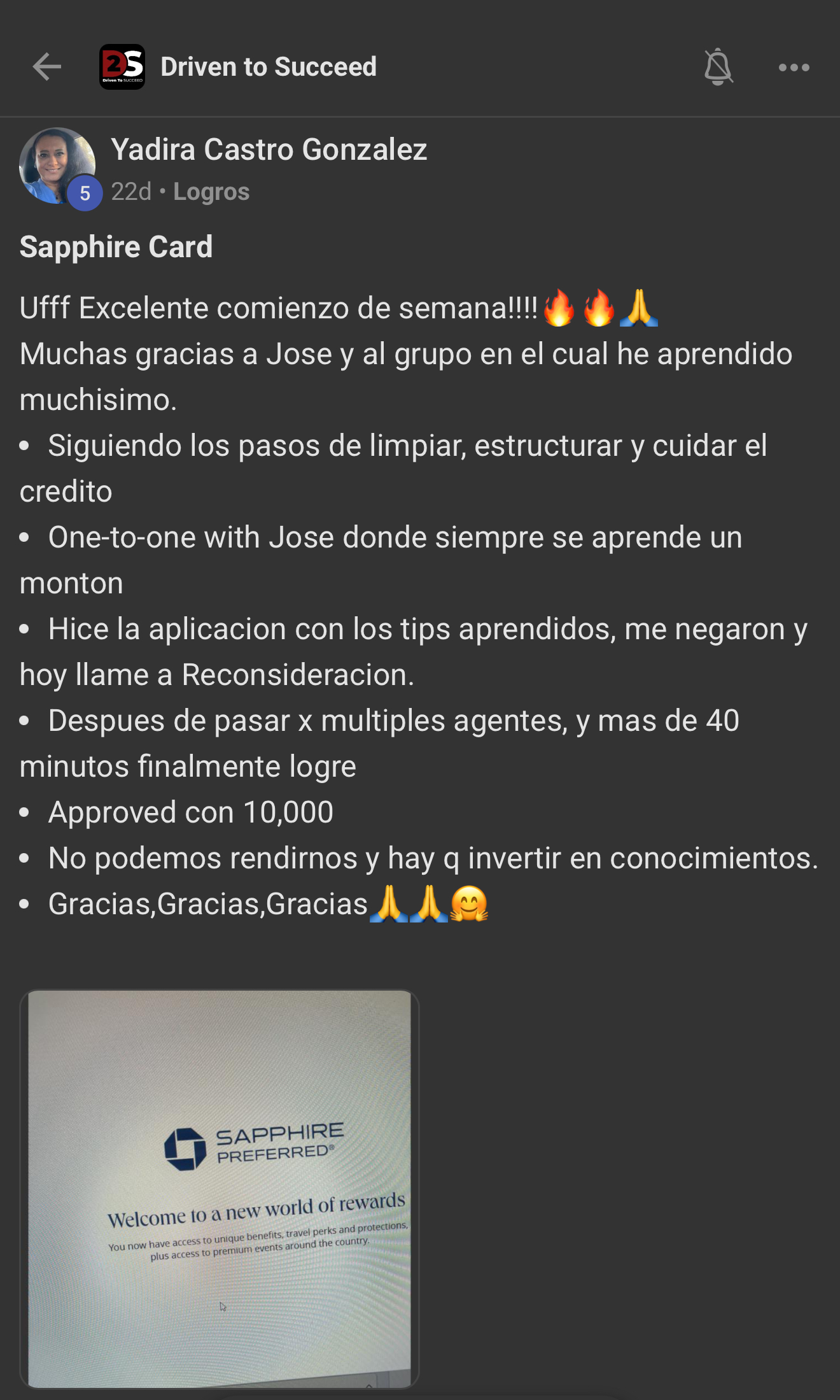Viewport: 840px width, 1400px height.
Task: Toggle the muted notifications bell
Action: [x=718, y=67]
